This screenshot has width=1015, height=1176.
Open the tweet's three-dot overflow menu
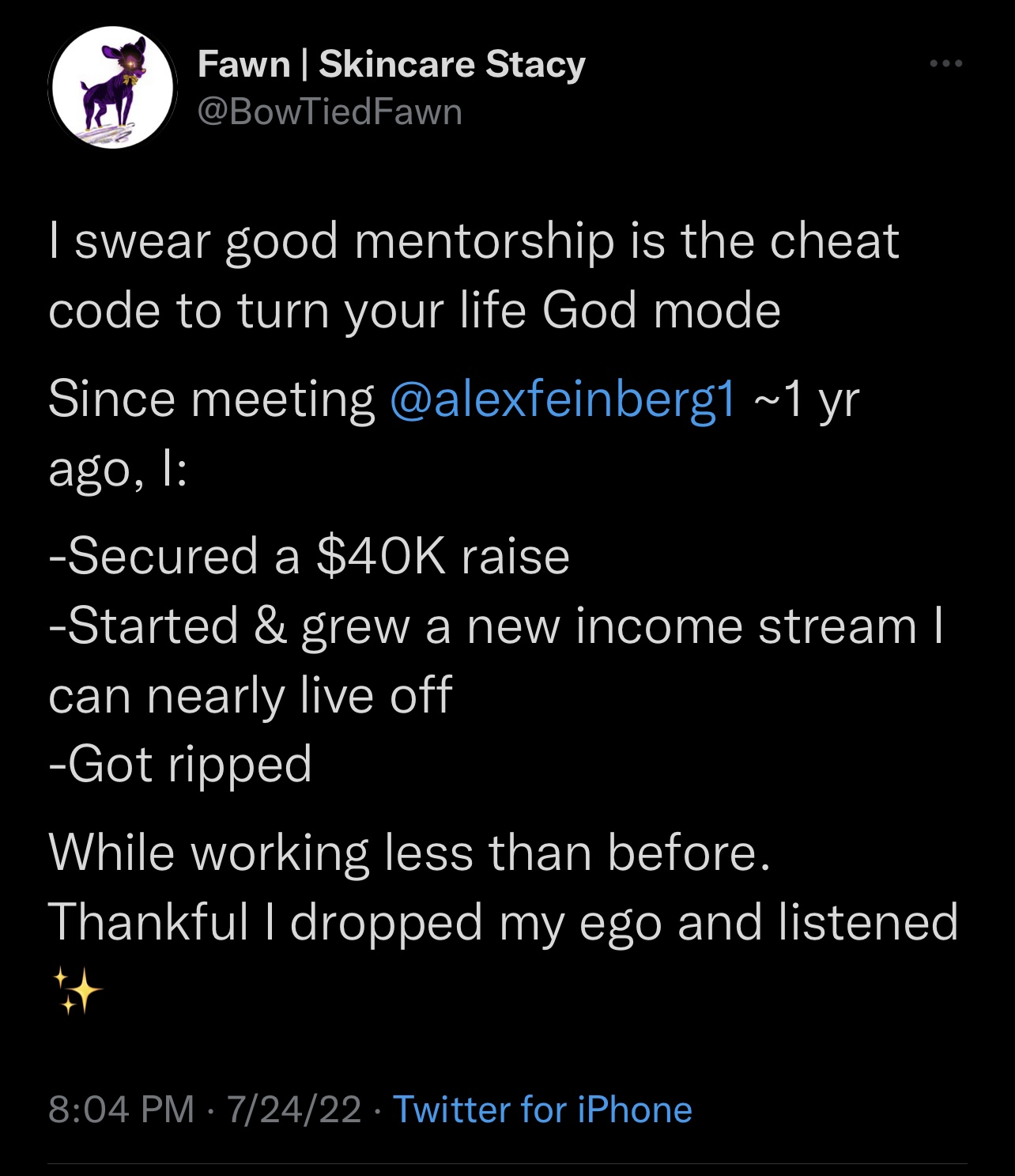[x=946, y=64]
